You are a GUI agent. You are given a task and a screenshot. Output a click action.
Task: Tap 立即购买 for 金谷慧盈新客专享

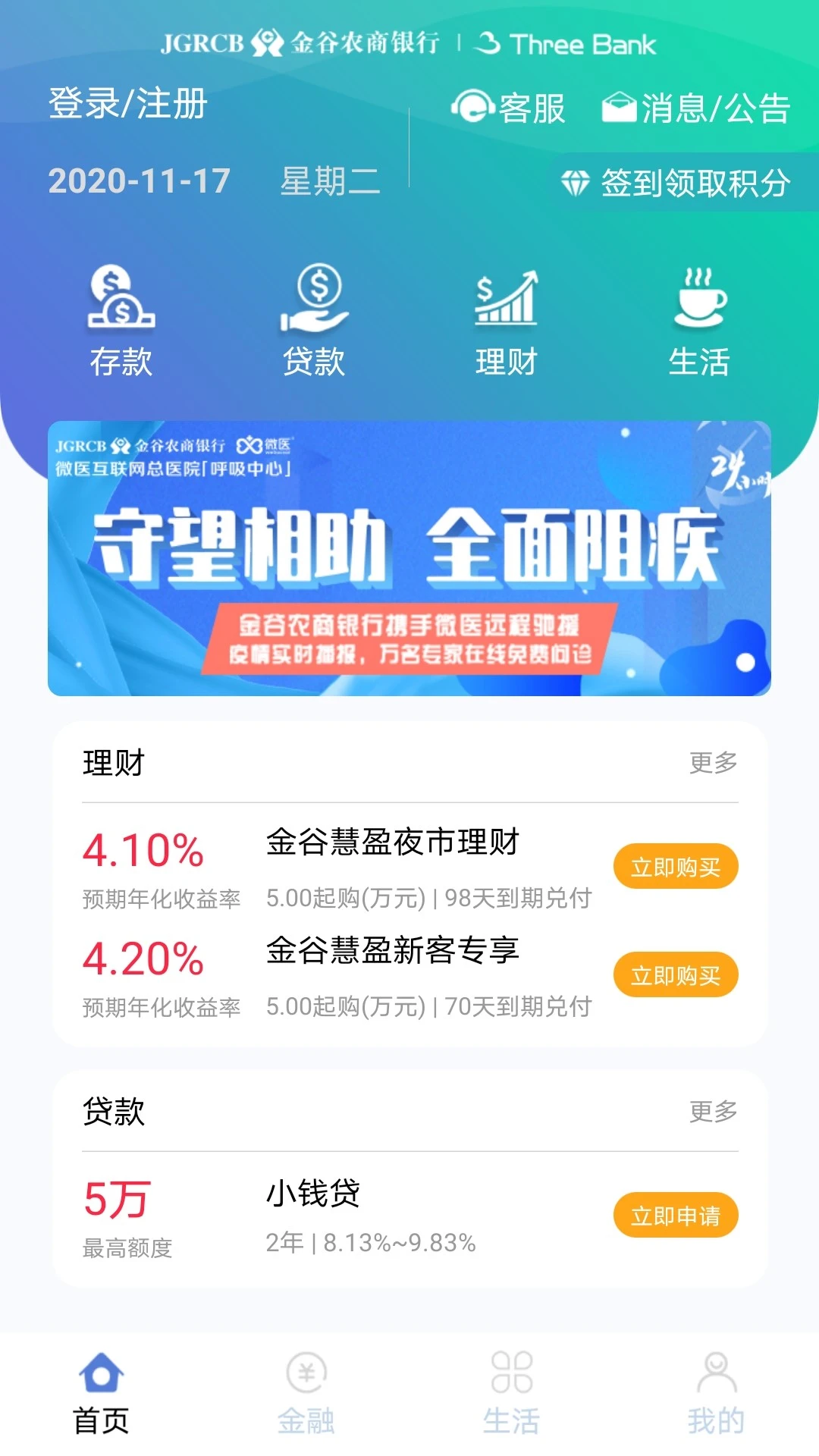coord(676,974)
